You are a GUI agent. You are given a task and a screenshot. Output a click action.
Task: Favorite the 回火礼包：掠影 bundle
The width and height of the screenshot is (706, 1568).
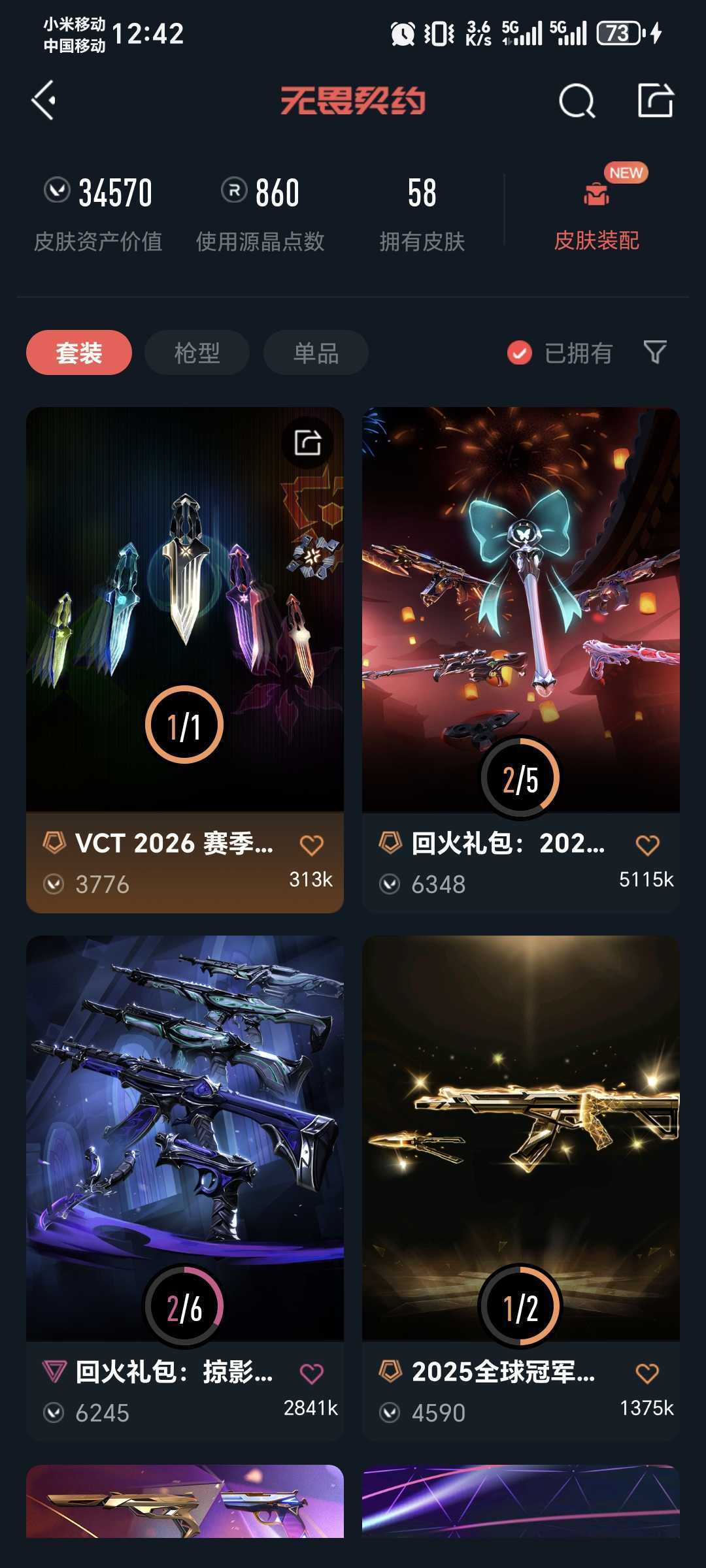click(x=311, y=1373)
